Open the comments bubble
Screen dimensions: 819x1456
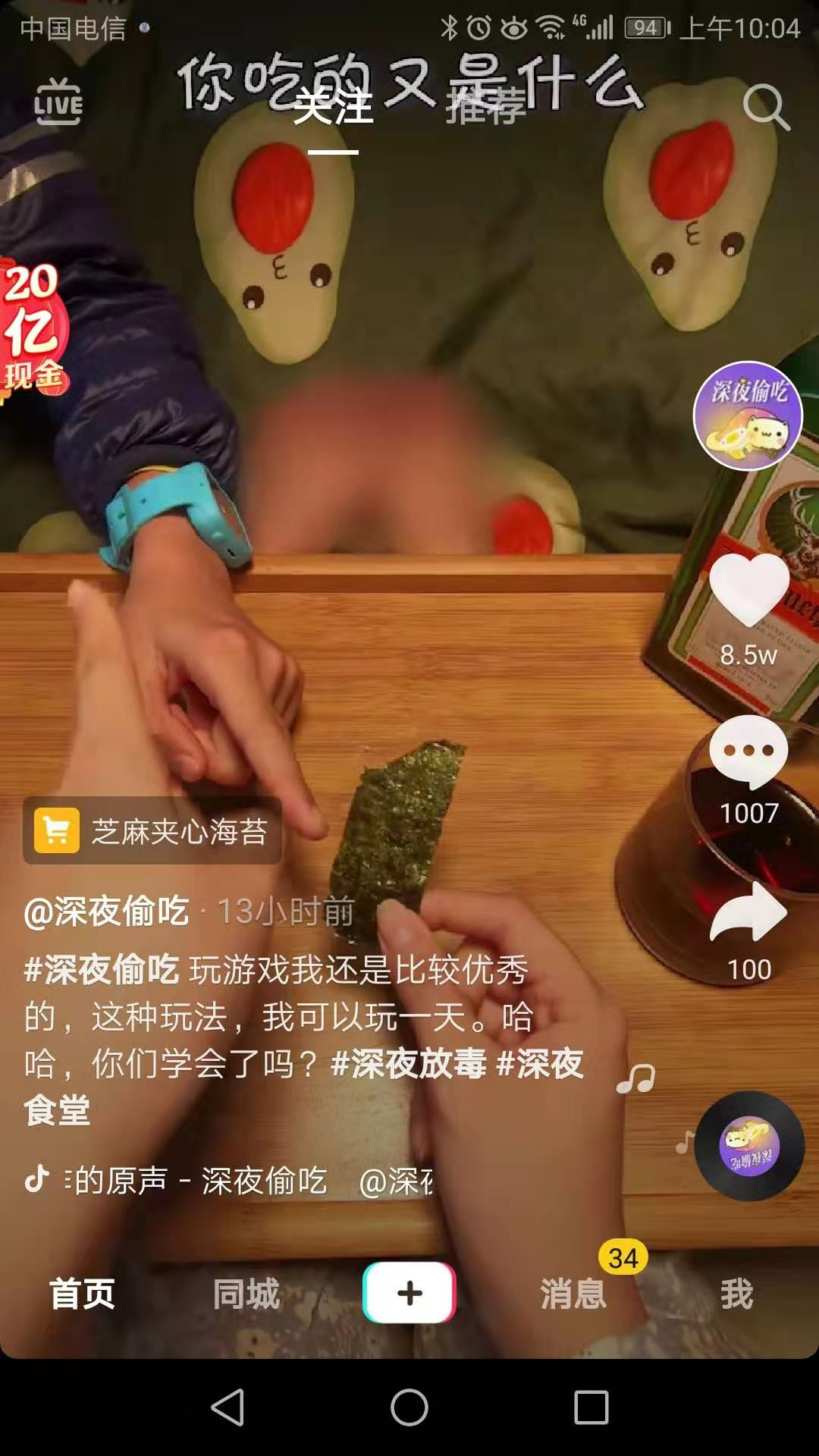click(x=748, y=752)
